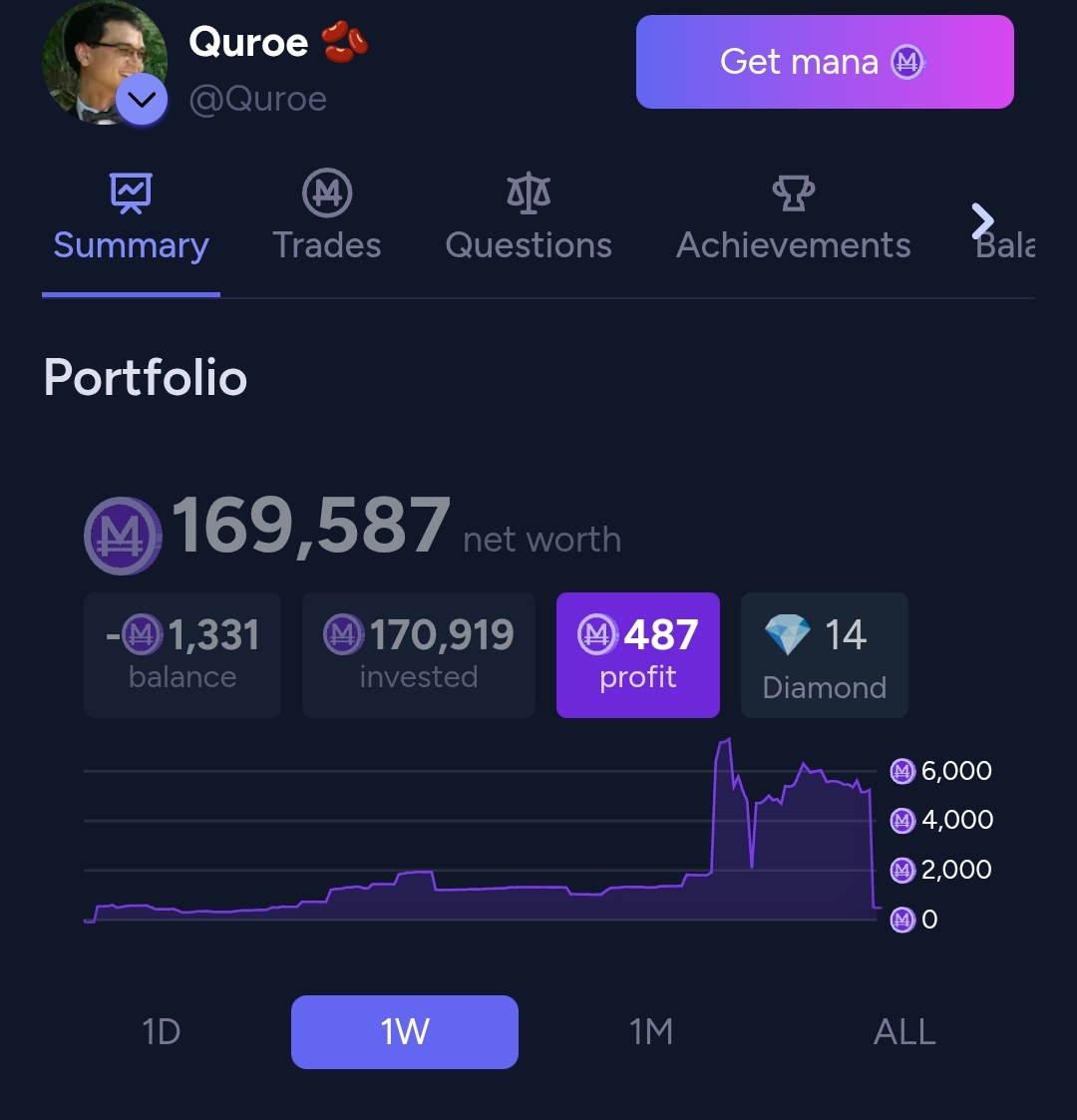
Task: Expand the profile avatar dropdown arrow
Action: click(x=142, y=100)
